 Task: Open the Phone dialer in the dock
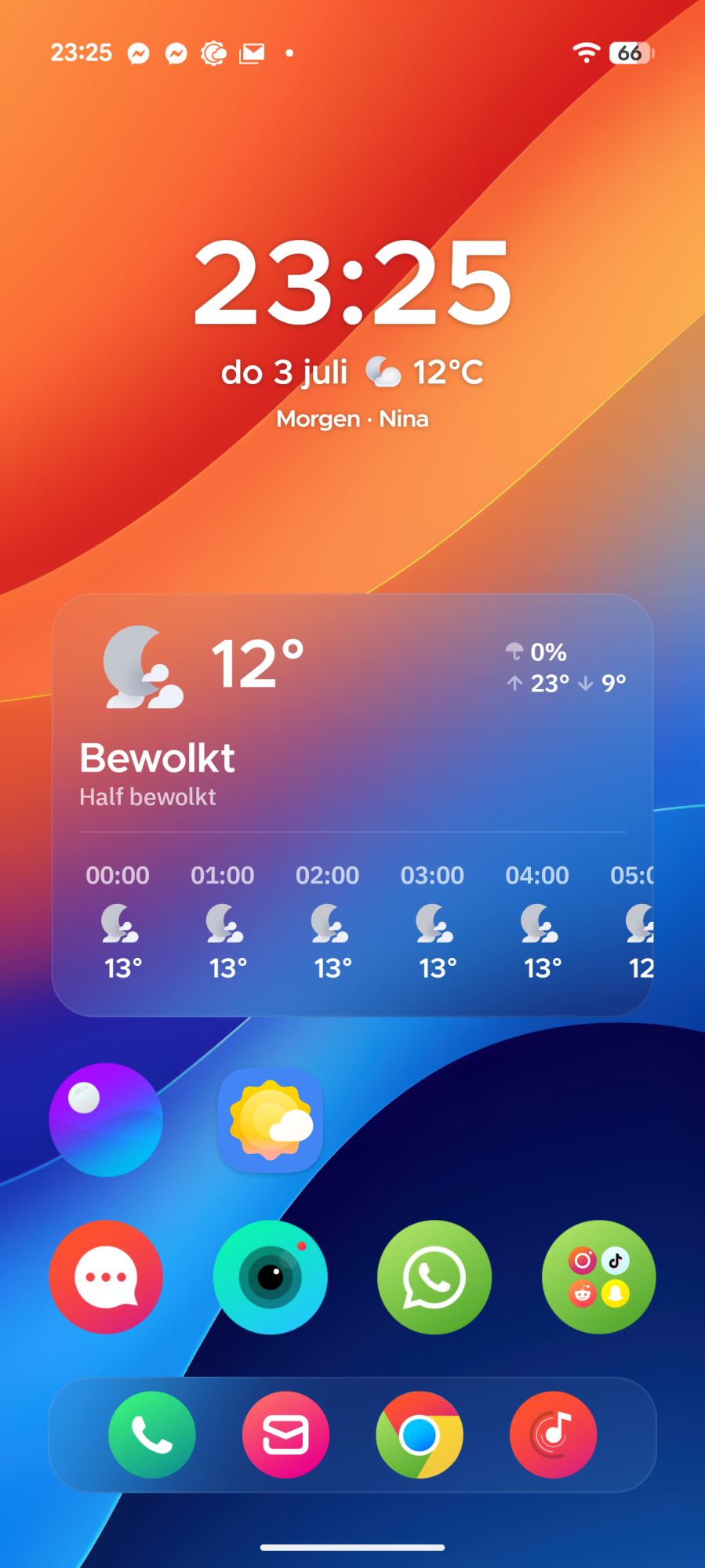(152, 1435)
